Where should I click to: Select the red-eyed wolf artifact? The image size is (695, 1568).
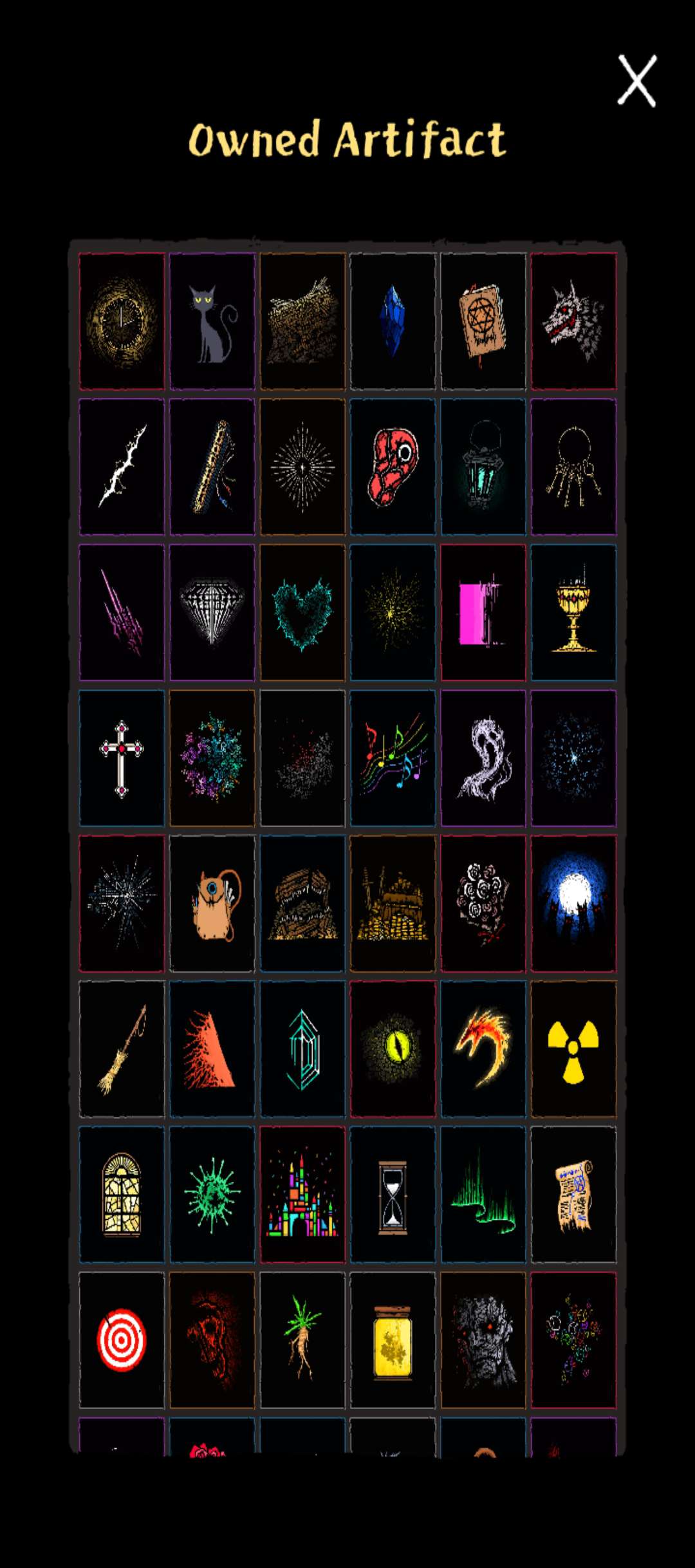tap(573, 321)
